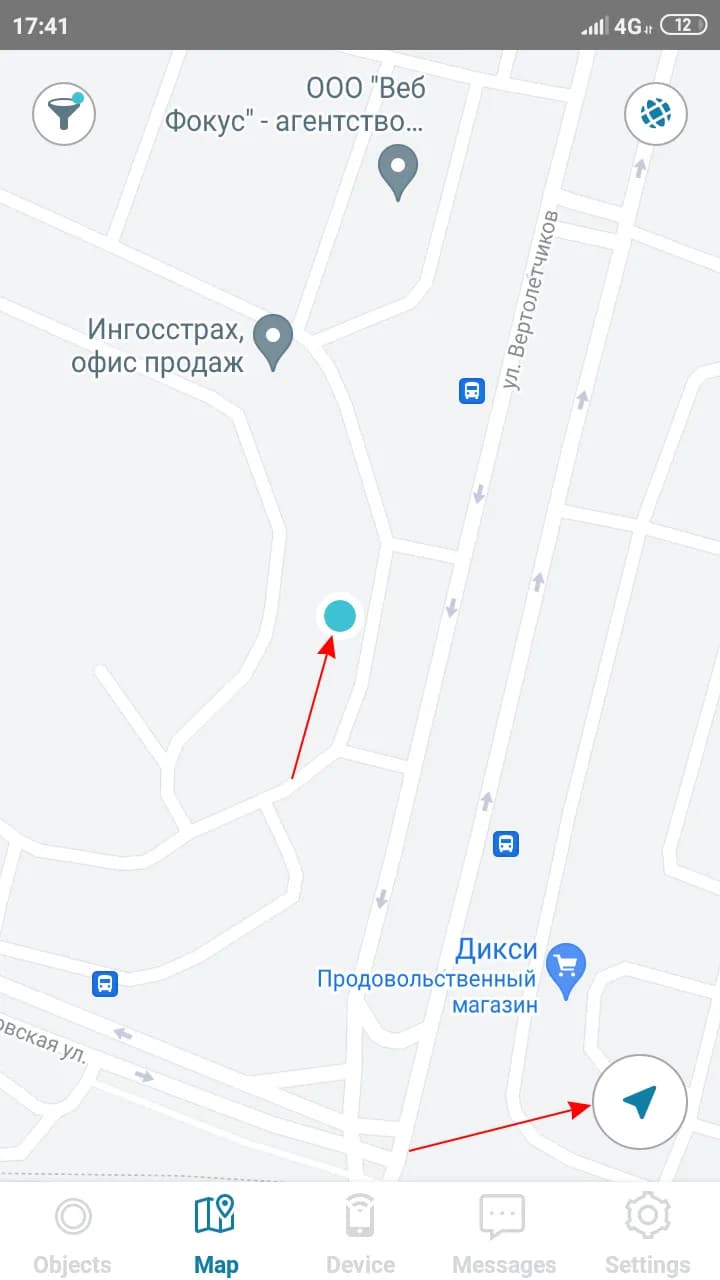Select the teal object marker on map
Screen dimensions: 720x1280
pyautogui.click(x=340, y=616)
